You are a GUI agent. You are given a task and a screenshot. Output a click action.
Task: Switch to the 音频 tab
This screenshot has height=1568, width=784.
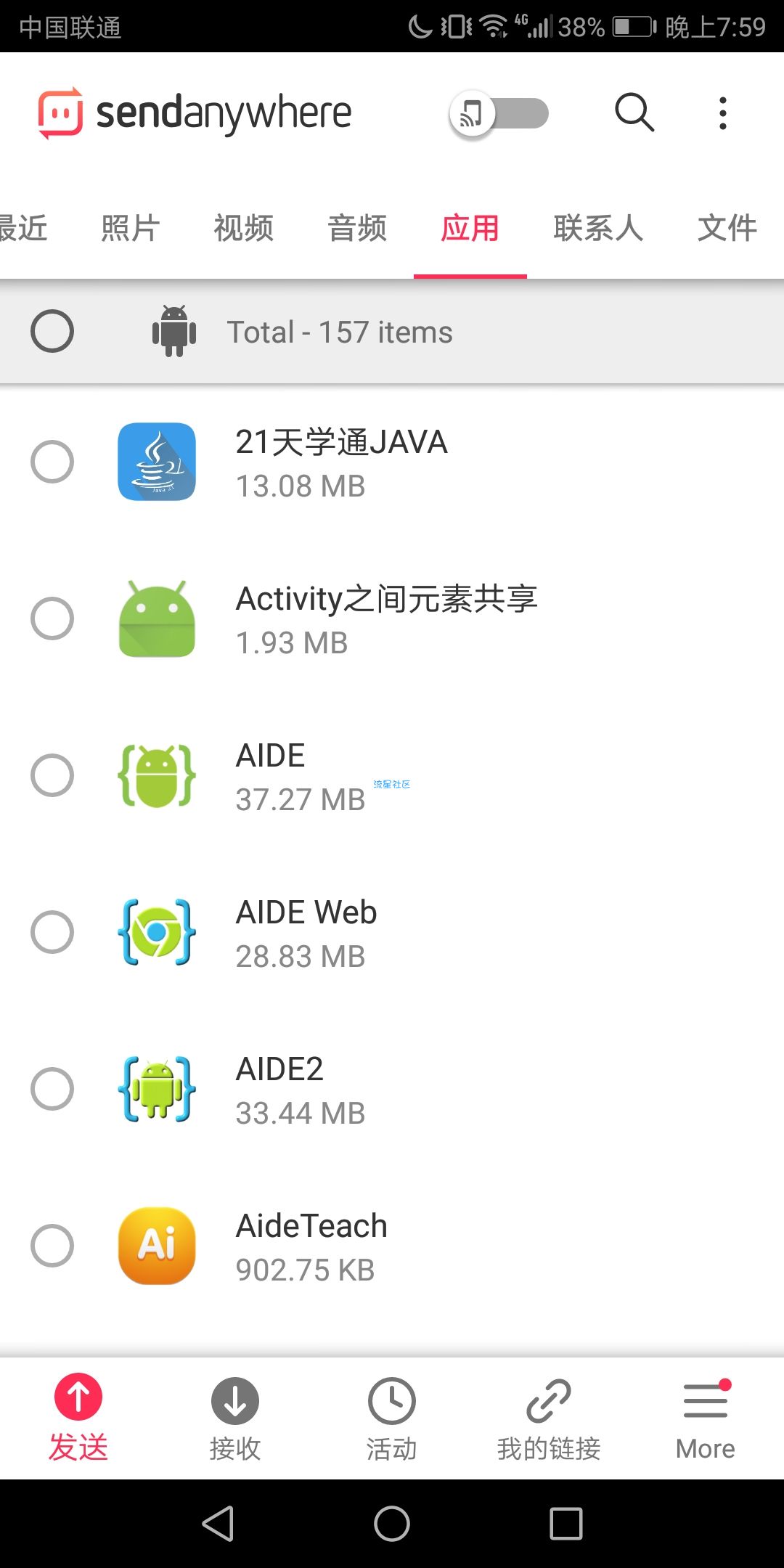356,228
